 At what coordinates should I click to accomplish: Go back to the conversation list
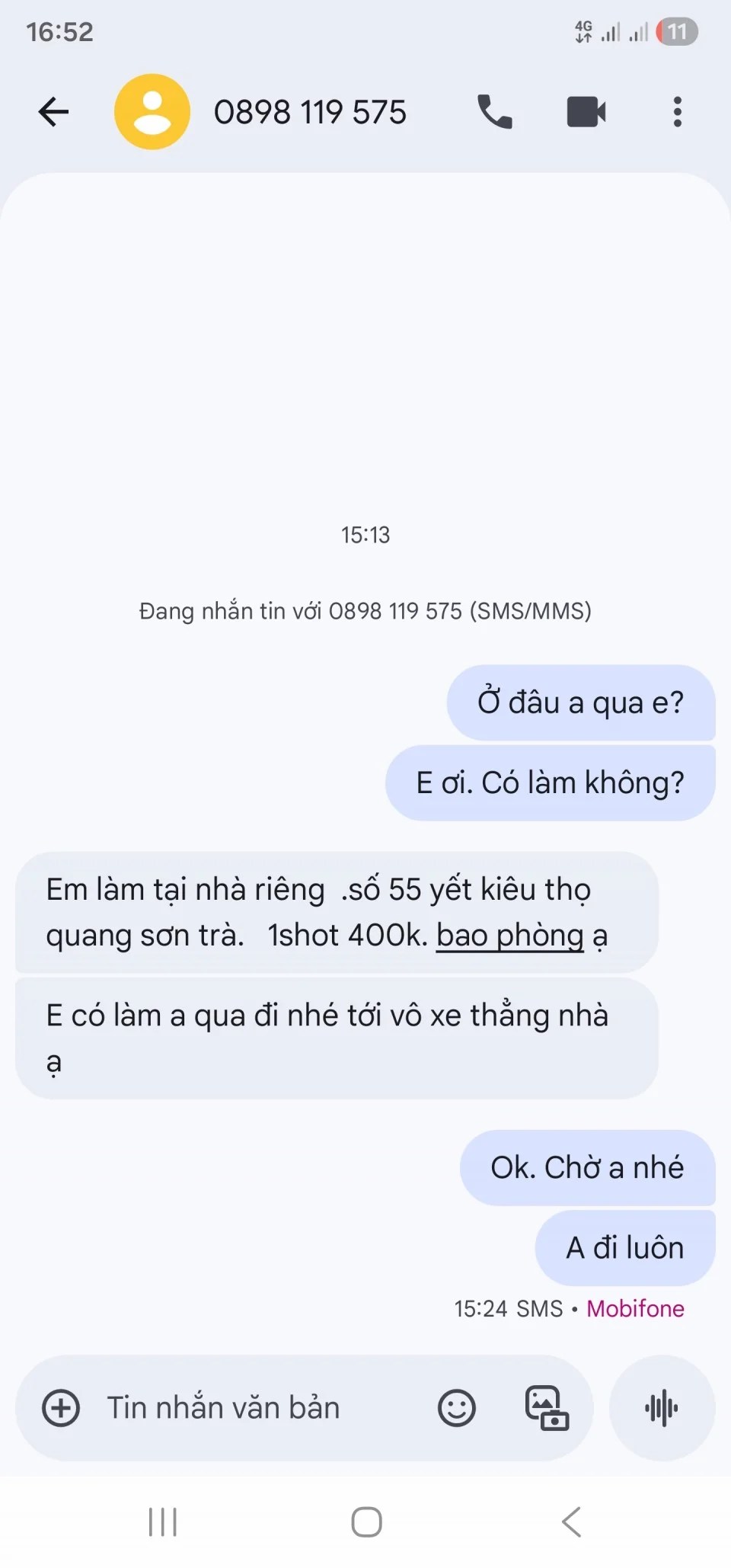[53, 112]
